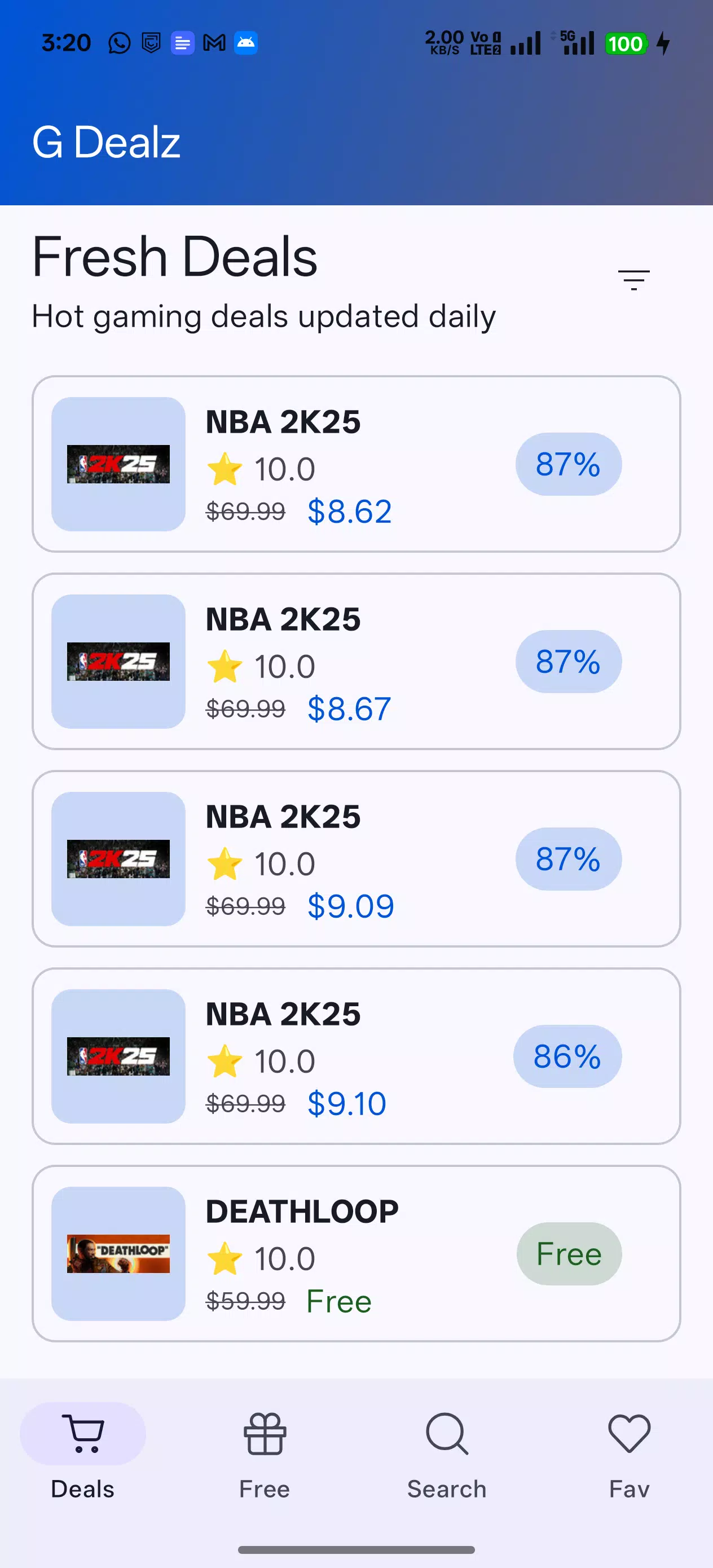The height and width of the screenshot is (1568, 713).
Task: Tap the heart icon for favorites
Action: (629, 1434)
